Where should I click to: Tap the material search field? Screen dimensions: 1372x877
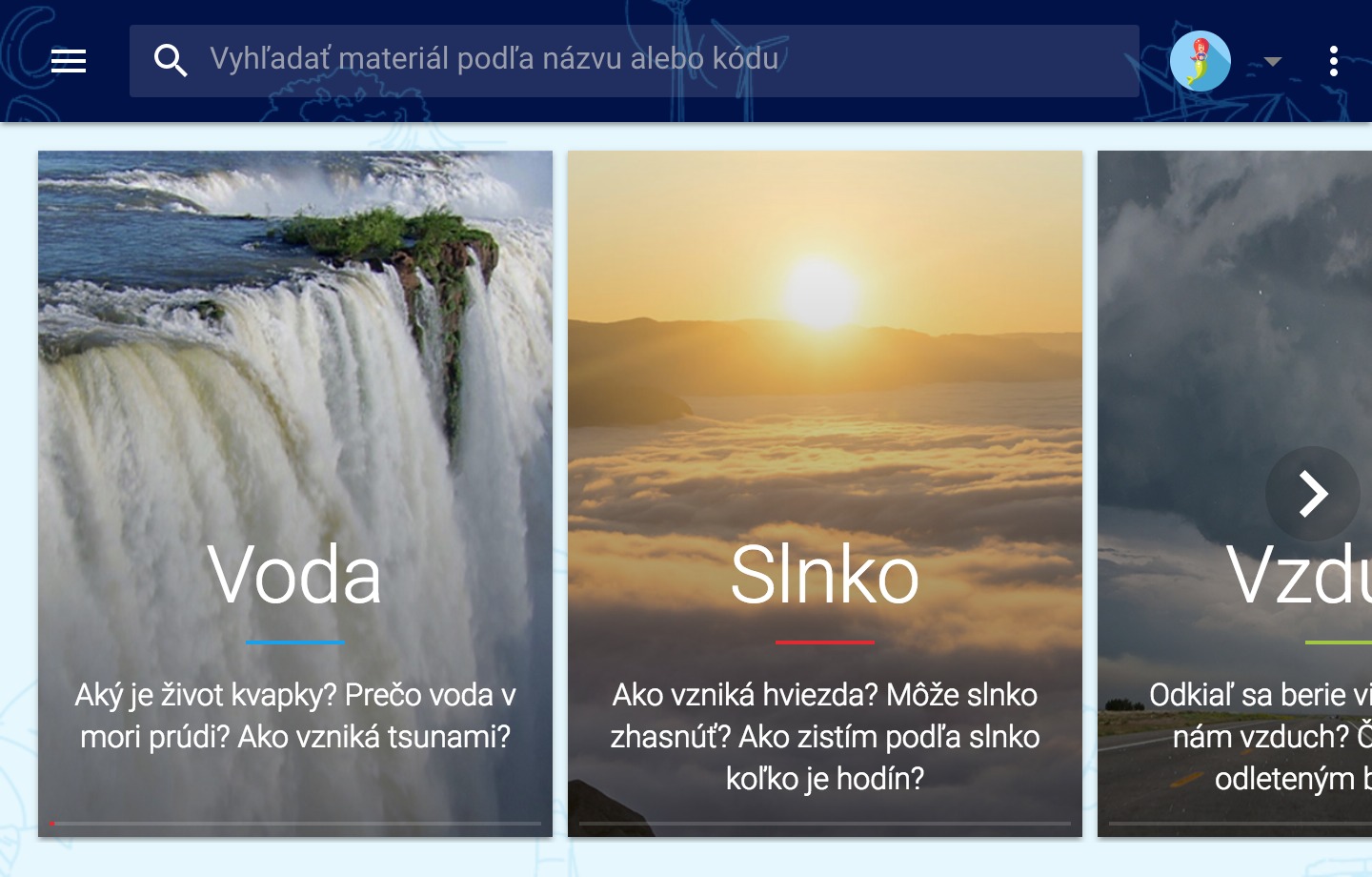pyautogui.click(x=634, y=60)
